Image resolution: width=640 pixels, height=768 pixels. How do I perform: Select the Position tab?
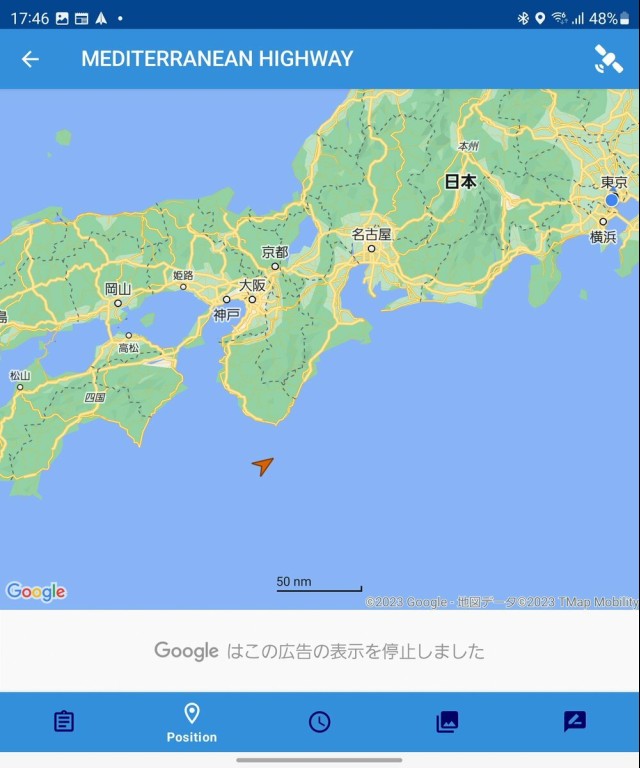click(x=192, y=722)
